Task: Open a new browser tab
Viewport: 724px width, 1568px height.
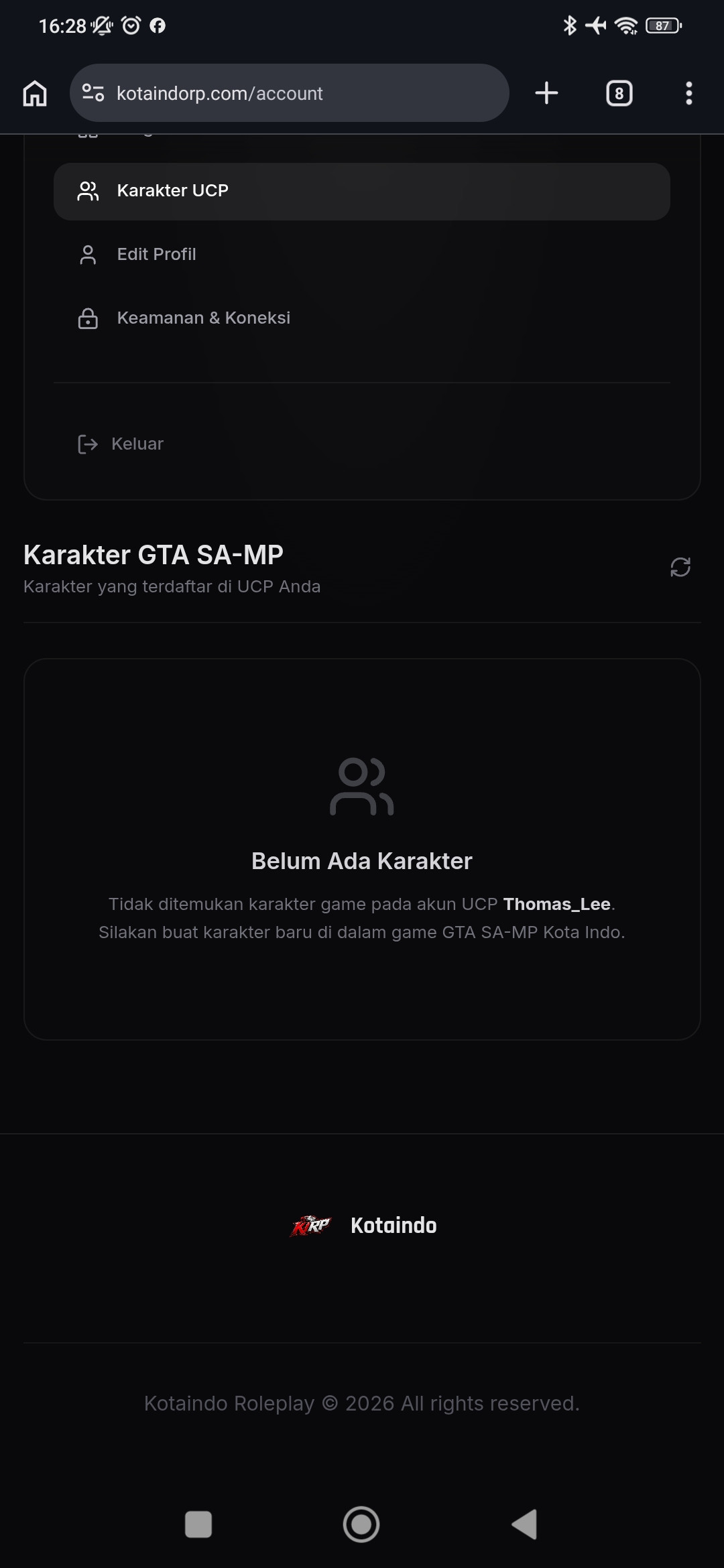Action: tap(547, 93)
